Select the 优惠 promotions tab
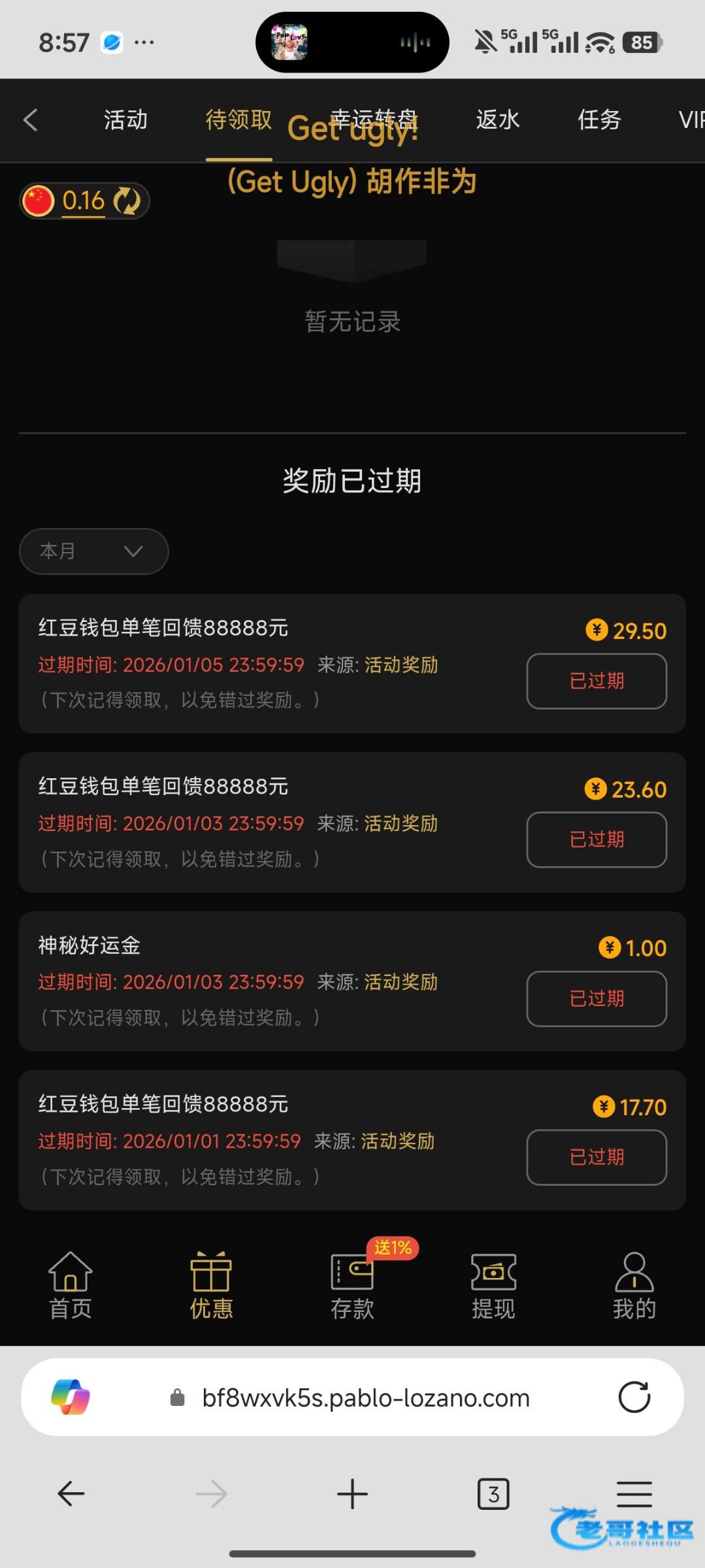705x1568 pixels. click(x=211, y=1284)
